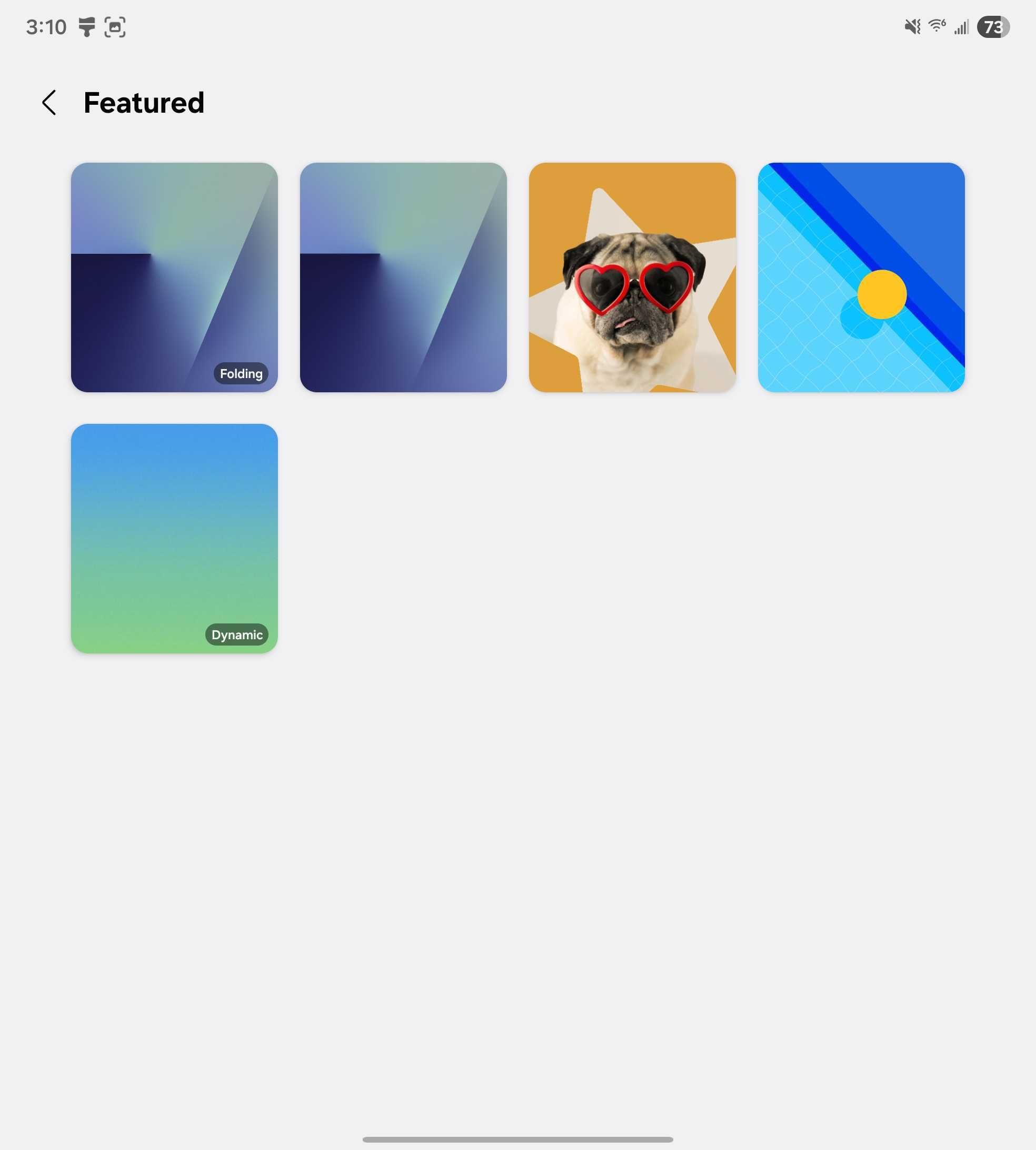This screenshot has height=1150, width=1036.
Task: Tap the 3:10 clock in status bar
Action: 46,26
